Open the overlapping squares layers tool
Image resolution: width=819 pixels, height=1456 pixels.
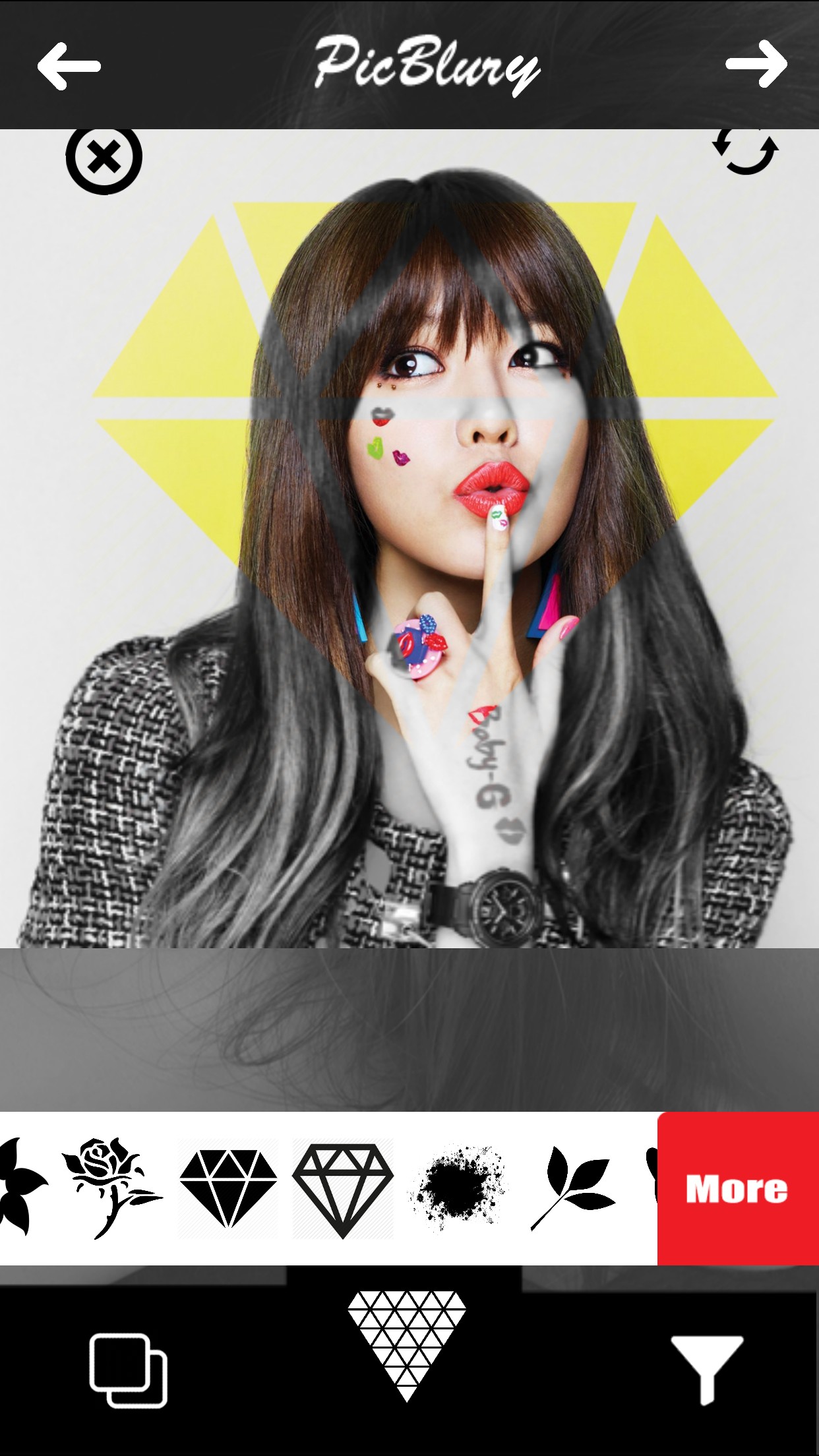pyautogui.click(x=129, y=1370)
